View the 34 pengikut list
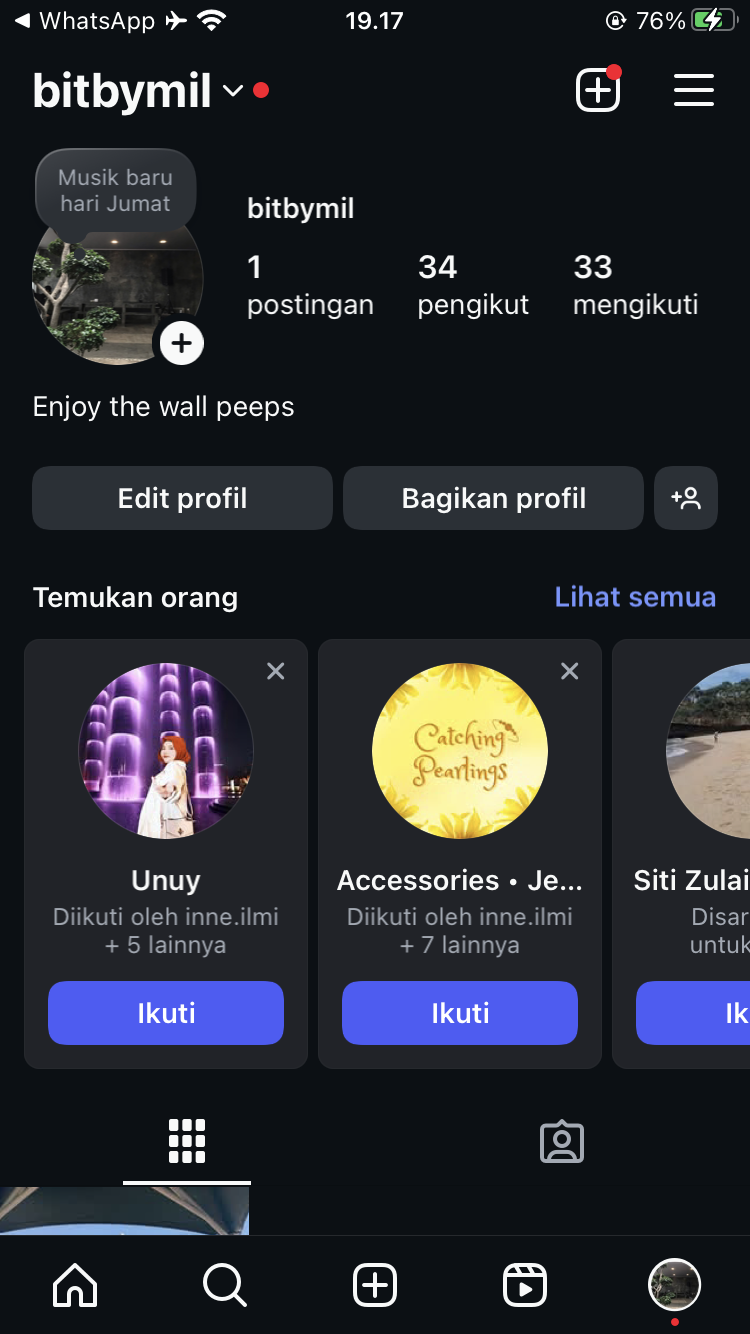 (473, 285)
